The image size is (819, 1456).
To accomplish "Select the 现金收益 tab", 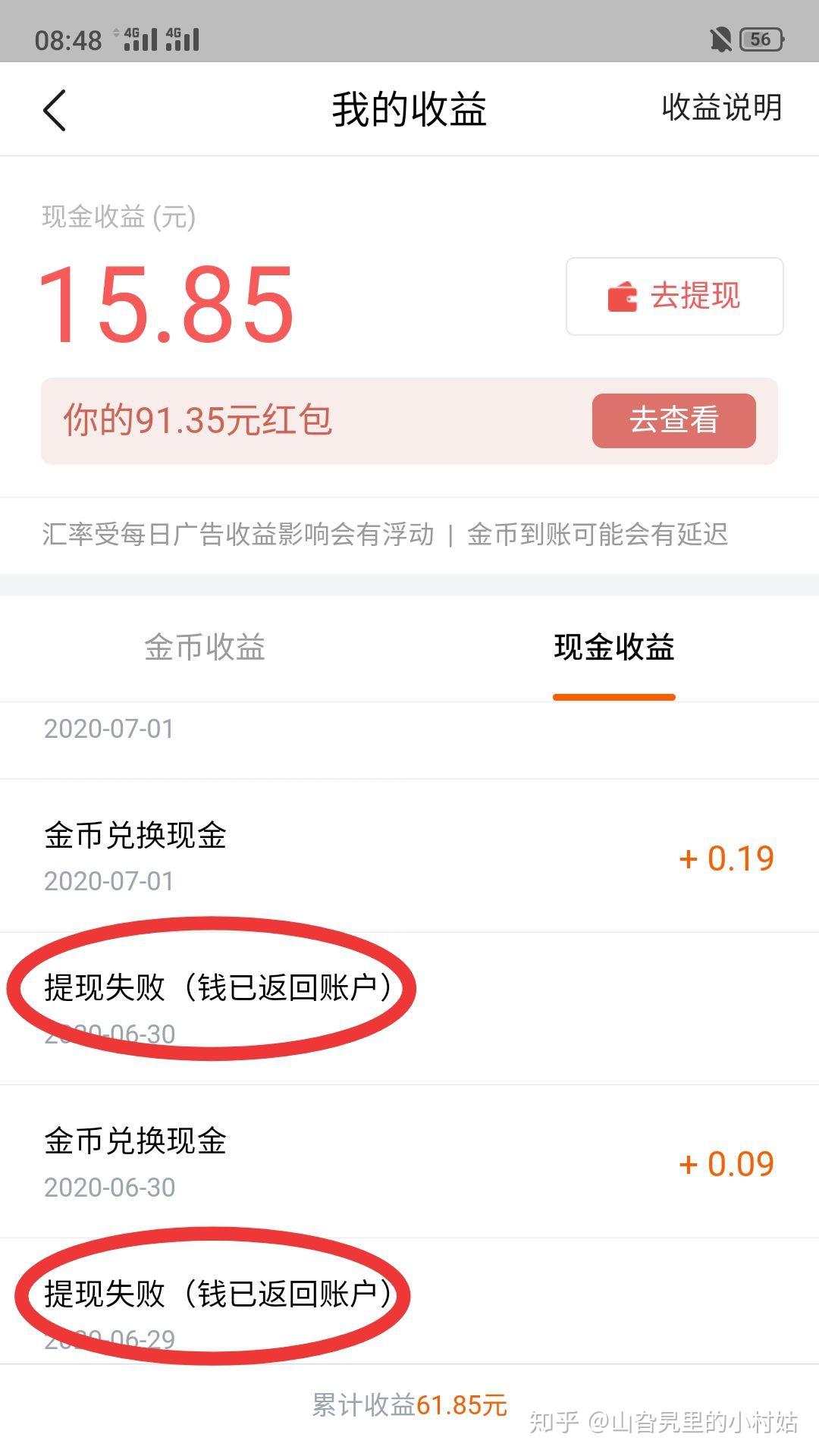I will [614, 647].
